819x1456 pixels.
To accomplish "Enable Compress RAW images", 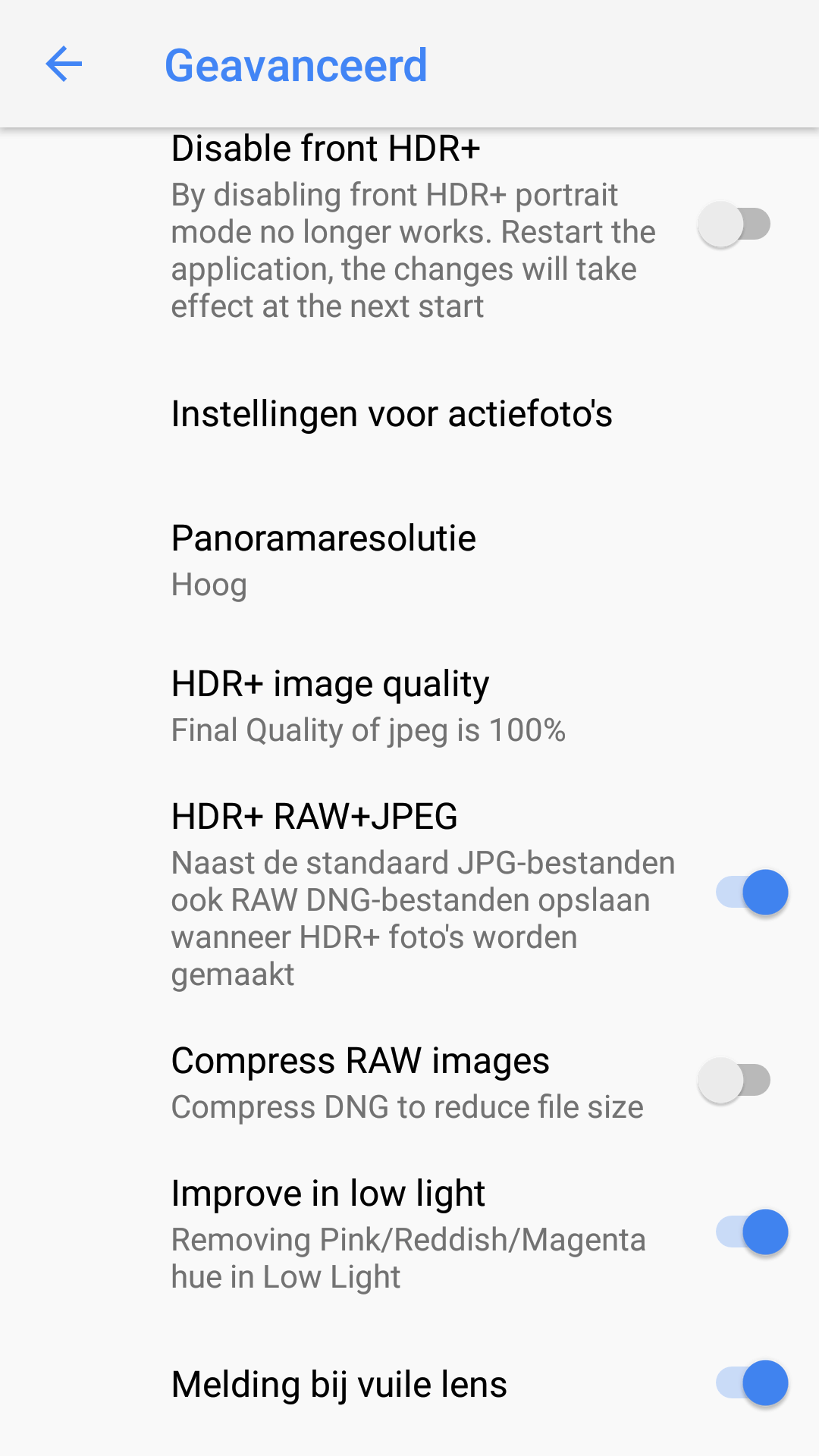I will coord(734,1081).
